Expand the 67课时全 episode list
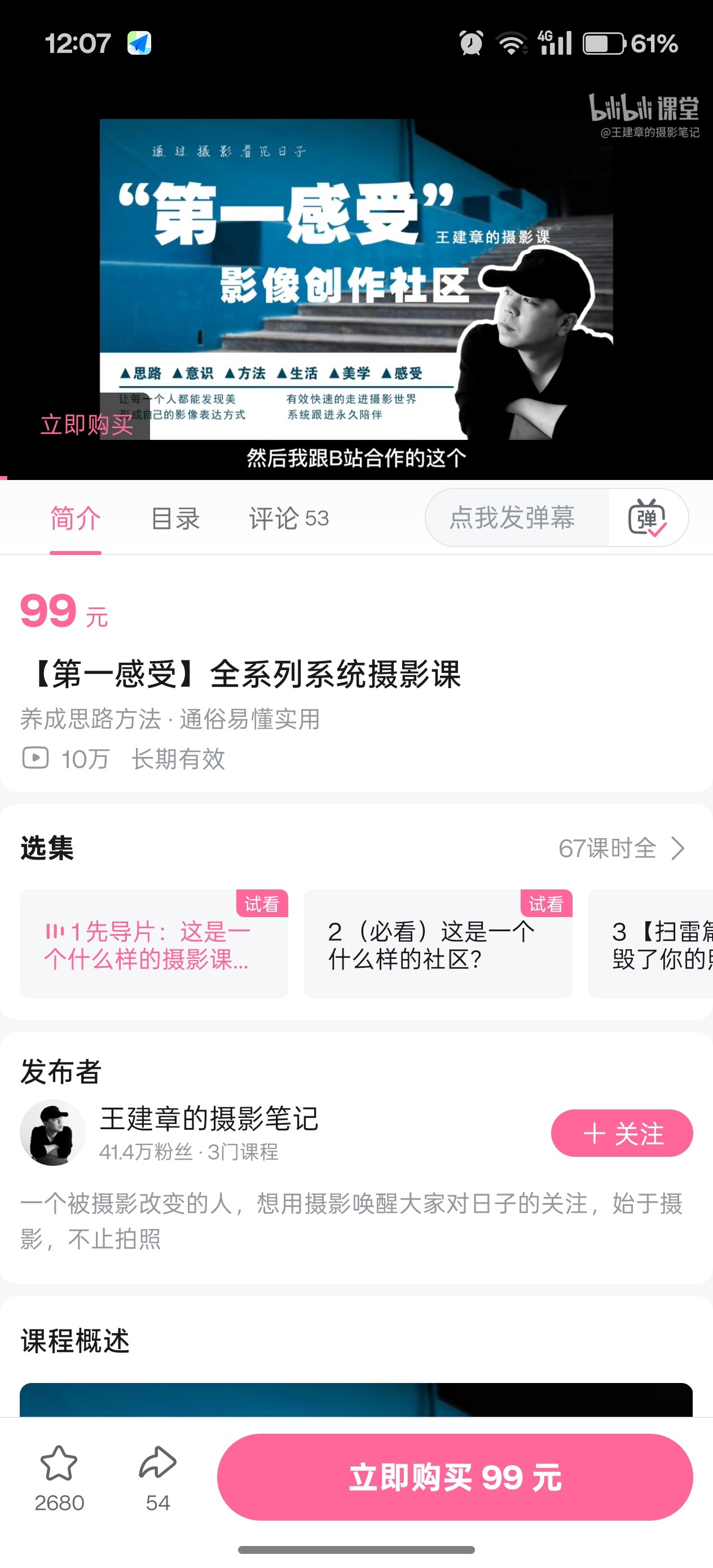The image size is (713, 1568). 622,848
